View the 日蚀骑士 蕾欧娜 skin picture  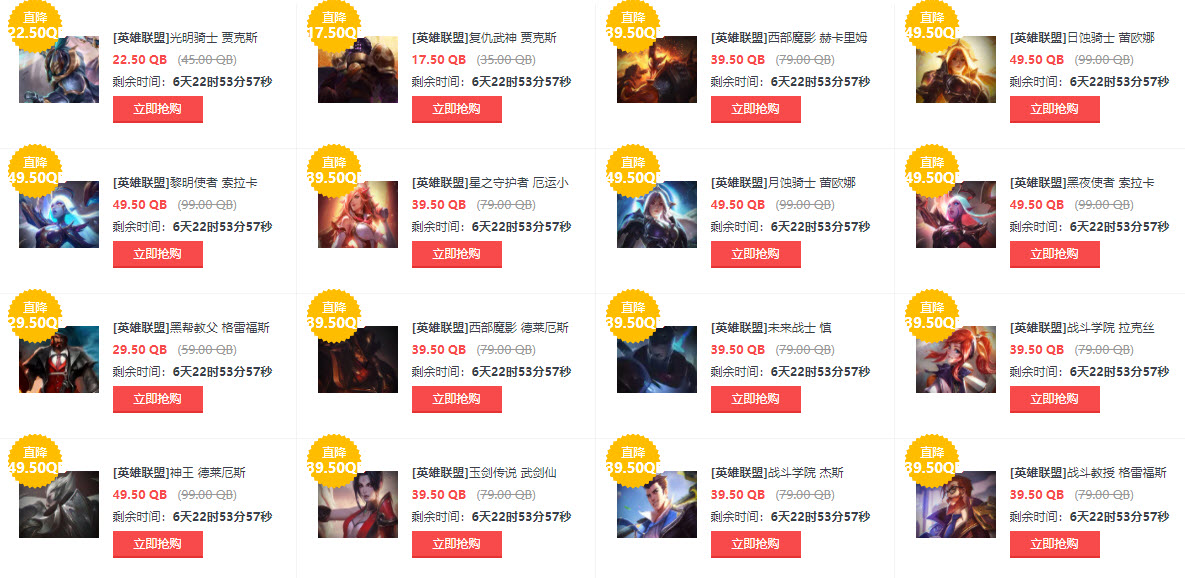point(956,70)
